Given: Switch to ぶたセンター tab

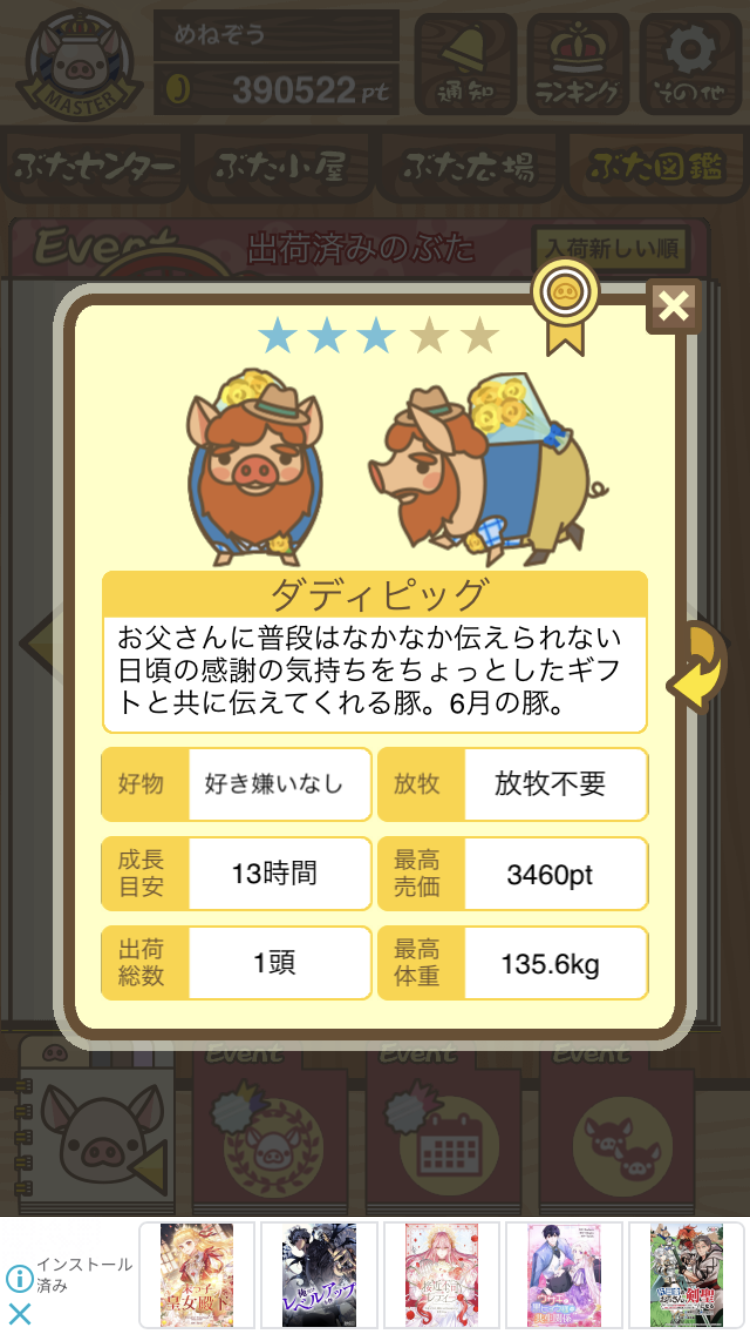Looking at the screenshot, I should tap(96, 167).
